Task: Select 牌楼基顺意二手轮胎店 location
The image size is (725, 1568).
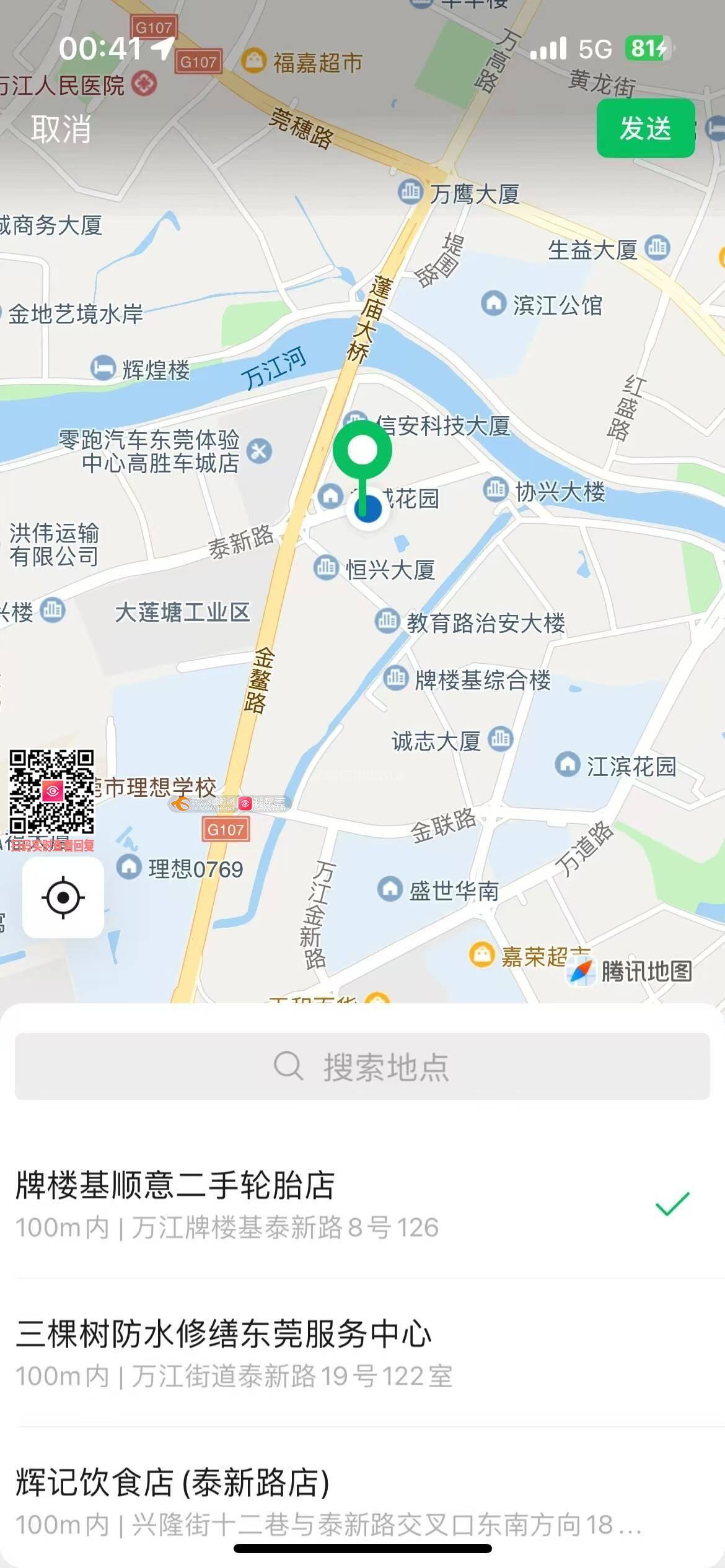Action: click(x=335, y=1204)
